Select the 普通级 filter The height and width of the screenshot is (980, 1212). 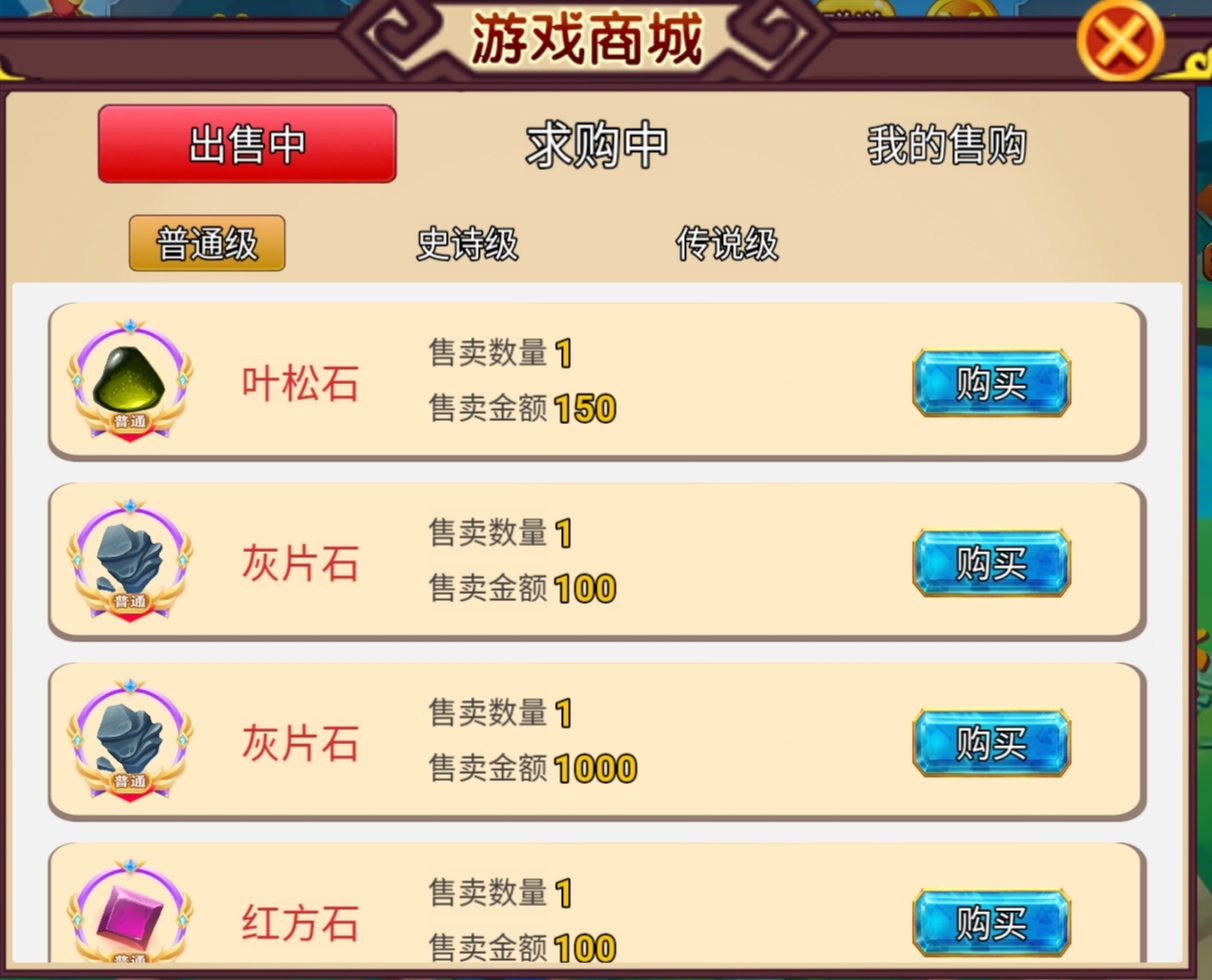click(x=207, y=243)
